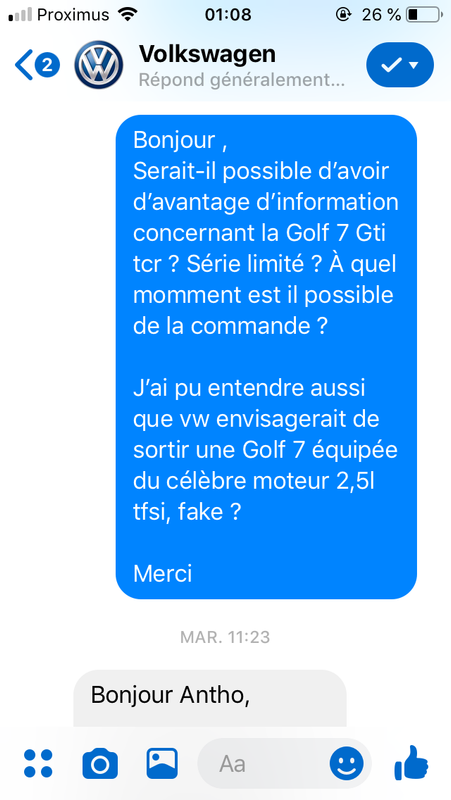Screen dimensions: 451x800
Task: Open the four-dots apps menu
Action: (38, 763)
